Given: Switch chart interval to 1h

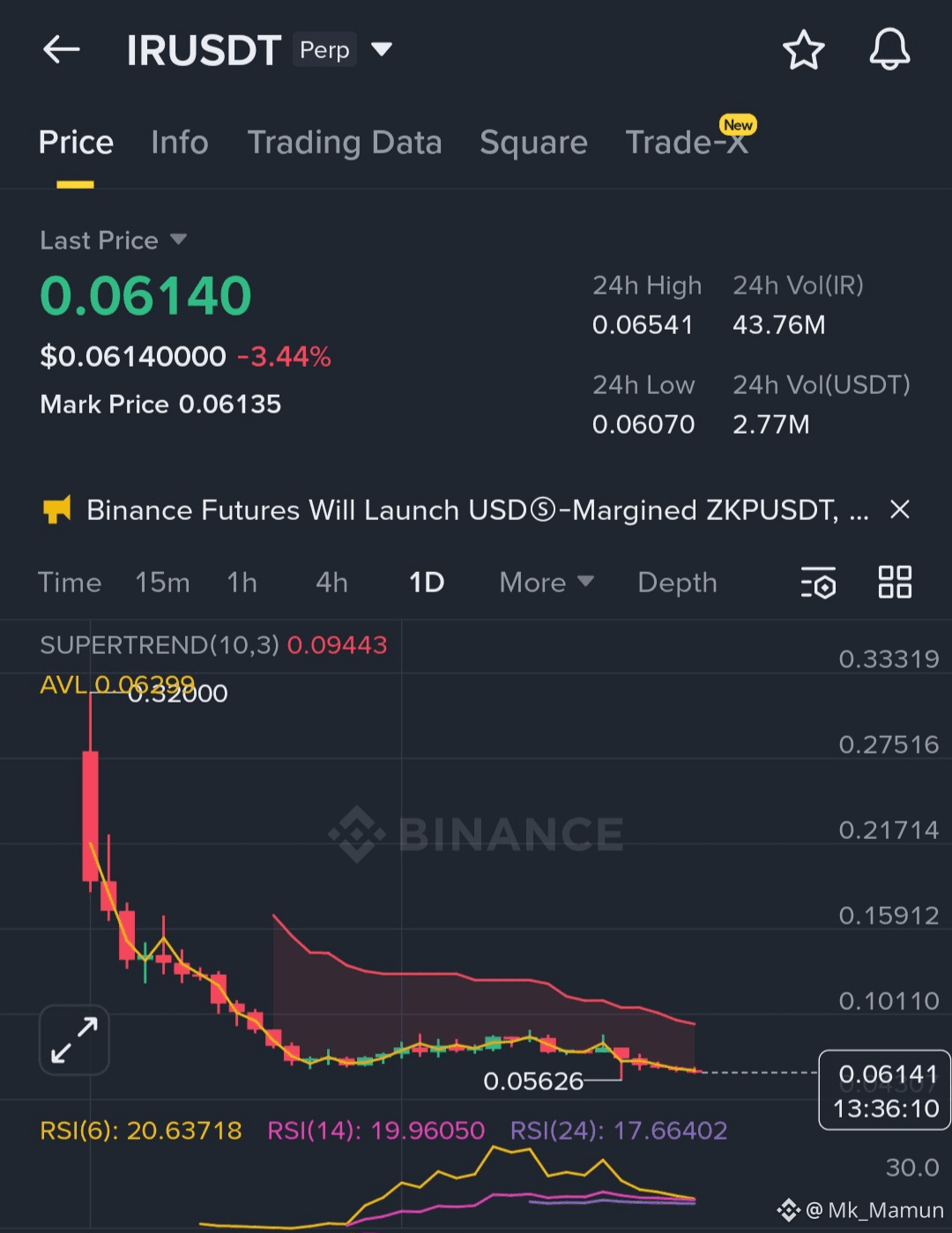Looking at the screenshot, I should point(242,583).
